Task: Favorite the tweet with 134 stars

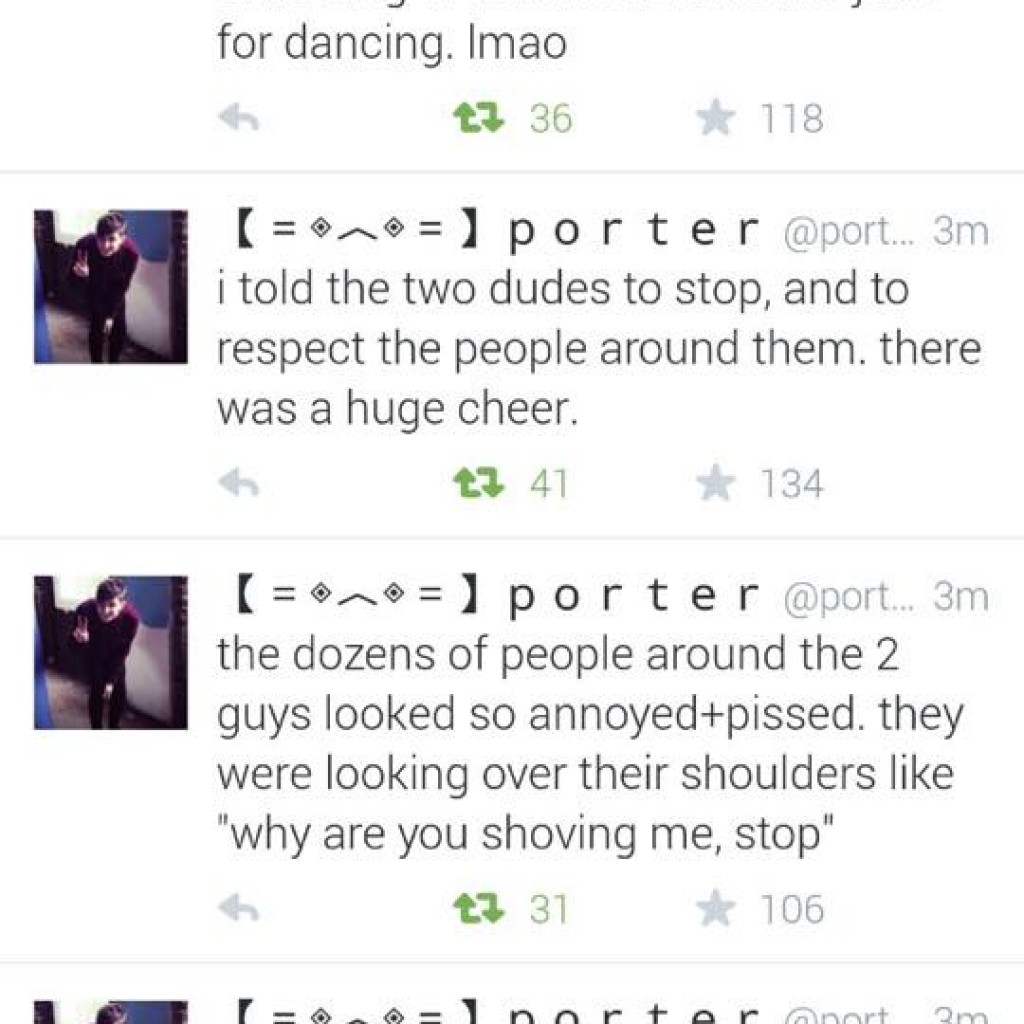Action: click(715, 483)
